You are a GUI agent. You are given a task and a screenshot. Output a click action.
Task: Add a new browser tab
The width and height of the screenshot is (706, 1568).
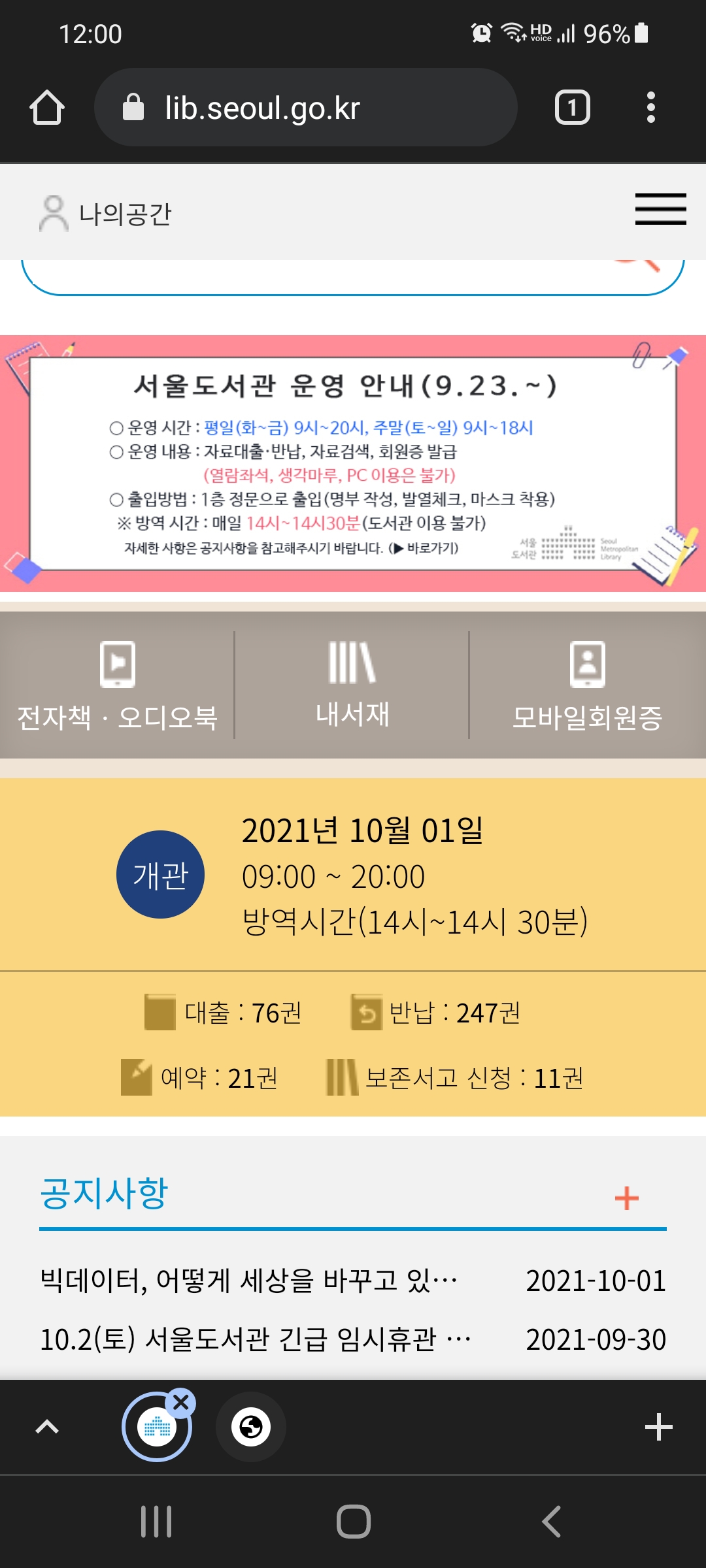(658, 1427)
